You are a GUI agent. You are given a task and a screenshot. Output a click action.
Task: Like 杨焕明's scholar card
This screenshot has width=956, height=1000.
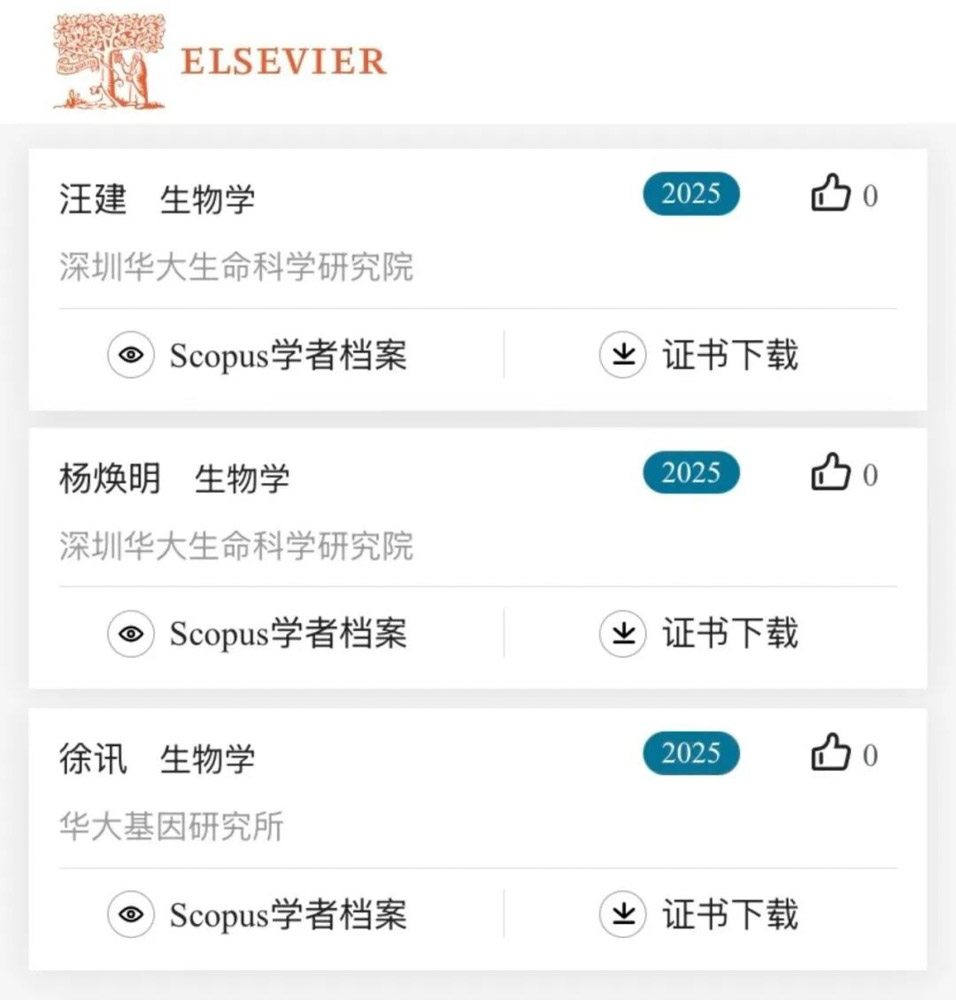click(831, 472)
